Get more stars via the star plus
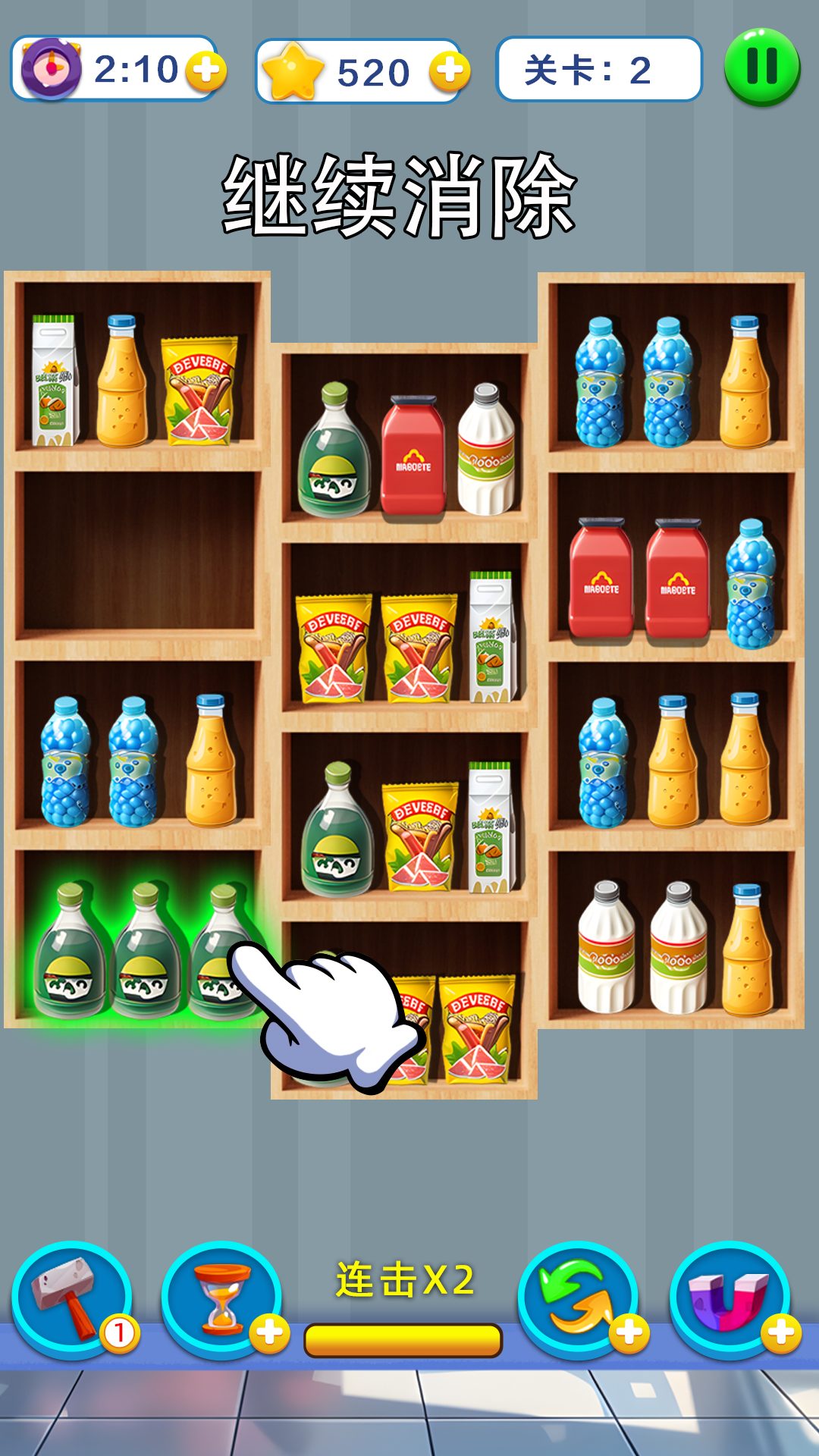819x1456 pixels. click(x=449, y=71)
